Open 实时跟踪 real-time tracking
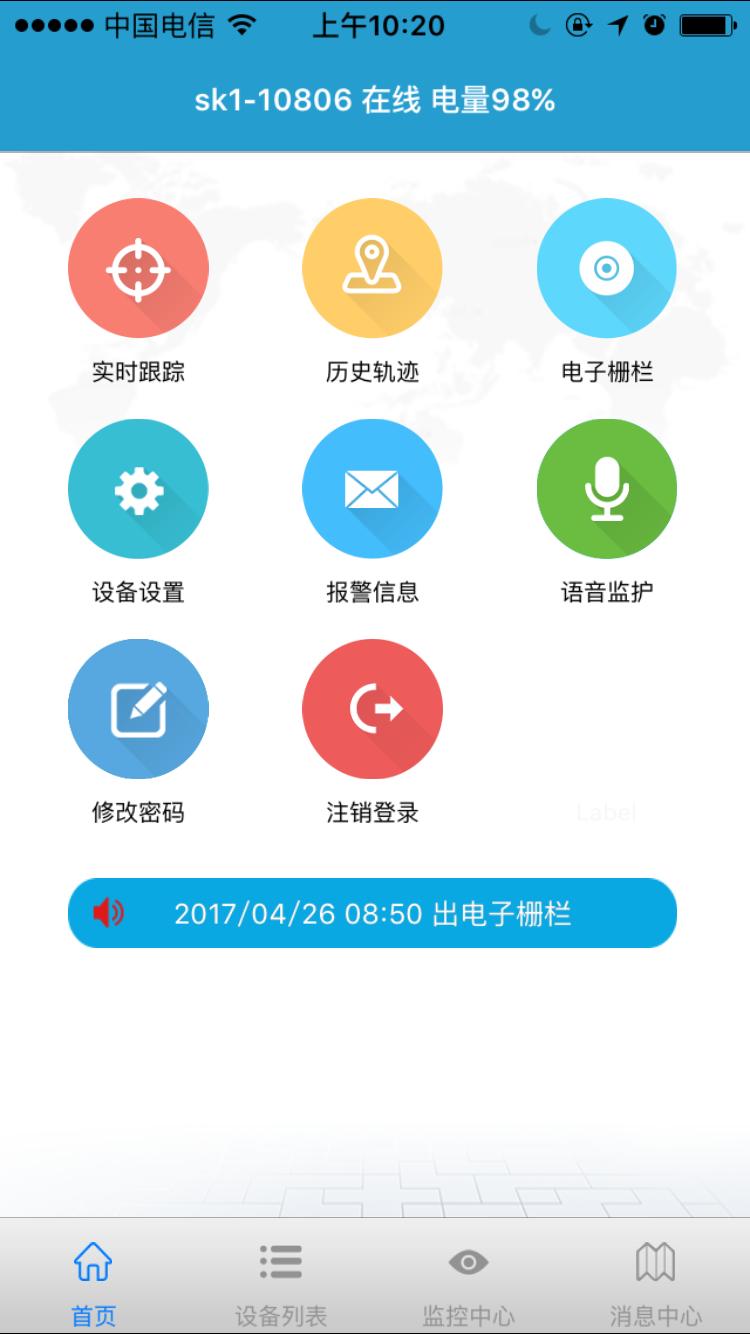The height and width of the screenshot is (1334, 750). click(138, 268)
